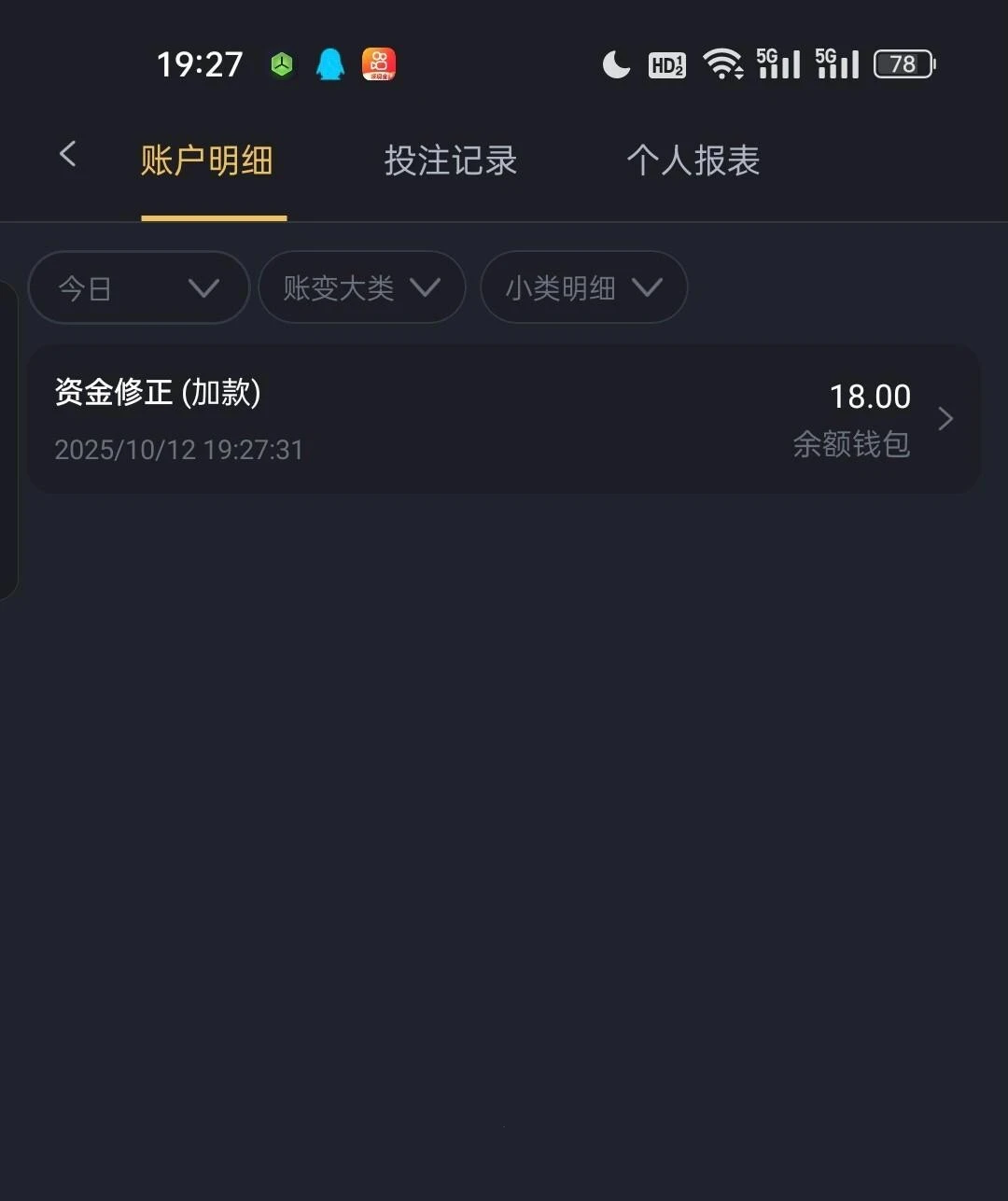
Task: Tap the first 5G signal indicator
Action: pos(777,63)
